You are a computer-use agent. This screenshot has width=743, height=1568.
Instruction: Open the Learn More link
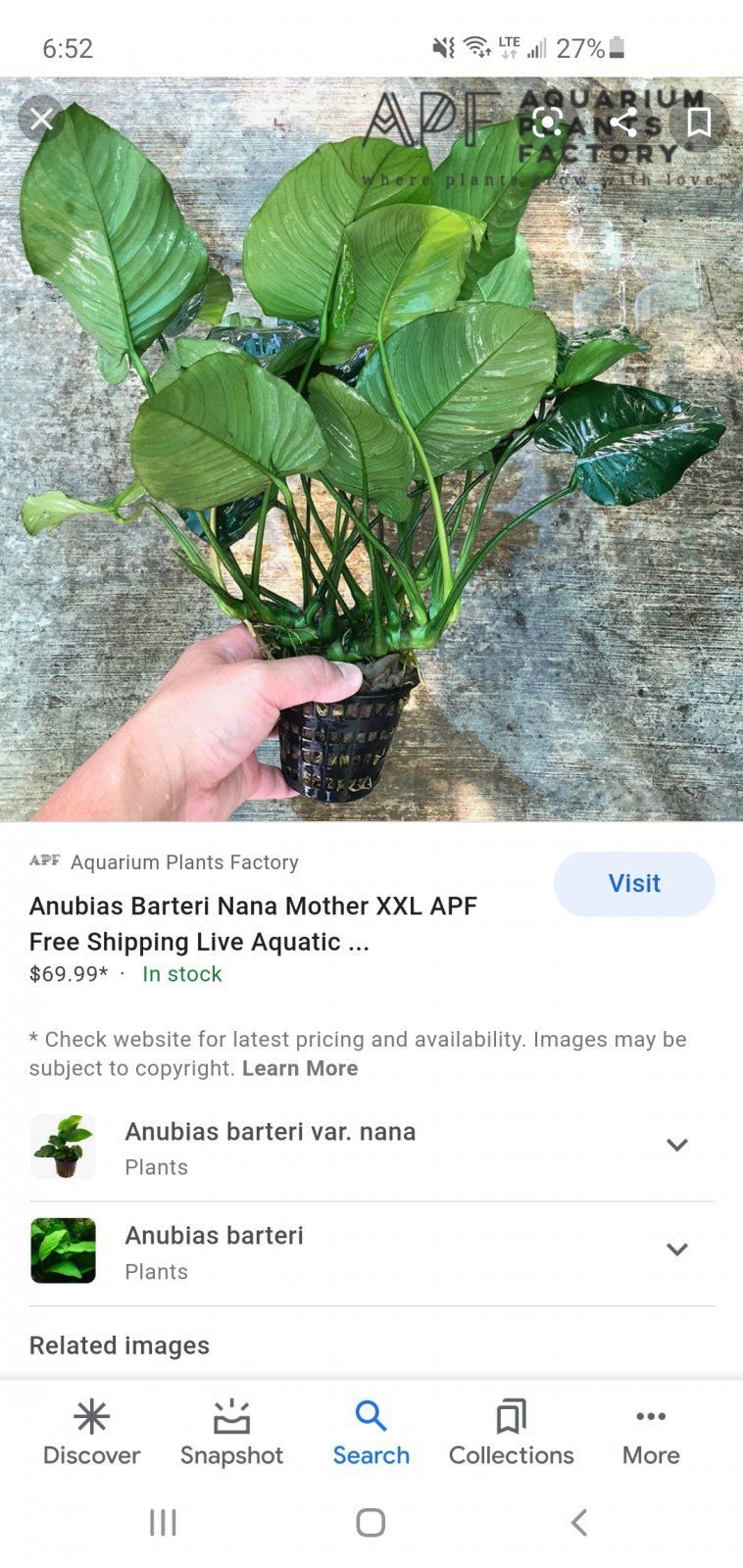[299, 1068]
